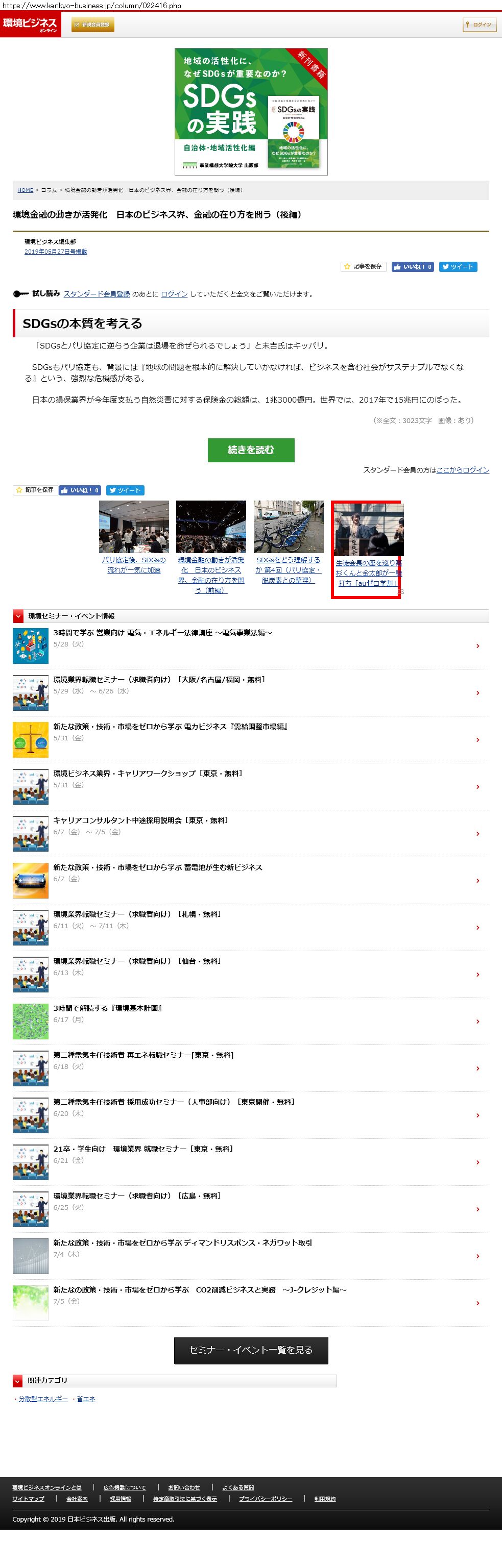Open プライバシーポリシー in the footer
The image size is (502, 1568).
coord(265,1499)
